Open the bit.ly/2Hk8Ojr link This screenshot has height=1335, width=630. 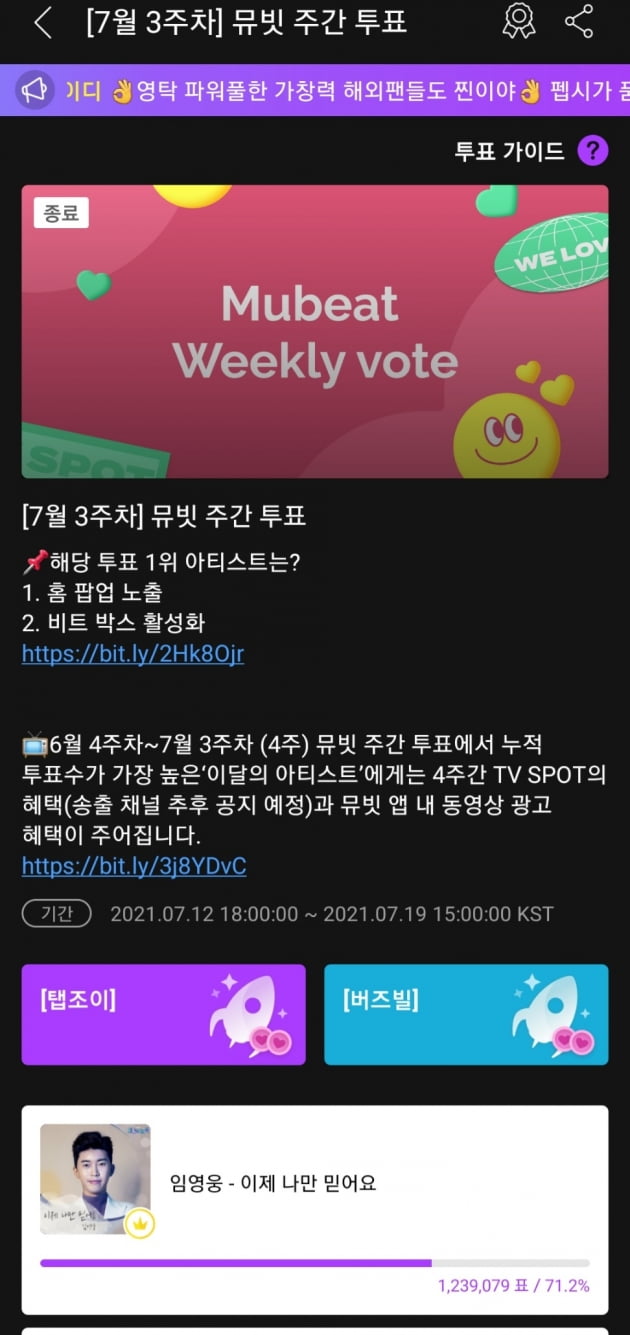click(x=133, y=654)
